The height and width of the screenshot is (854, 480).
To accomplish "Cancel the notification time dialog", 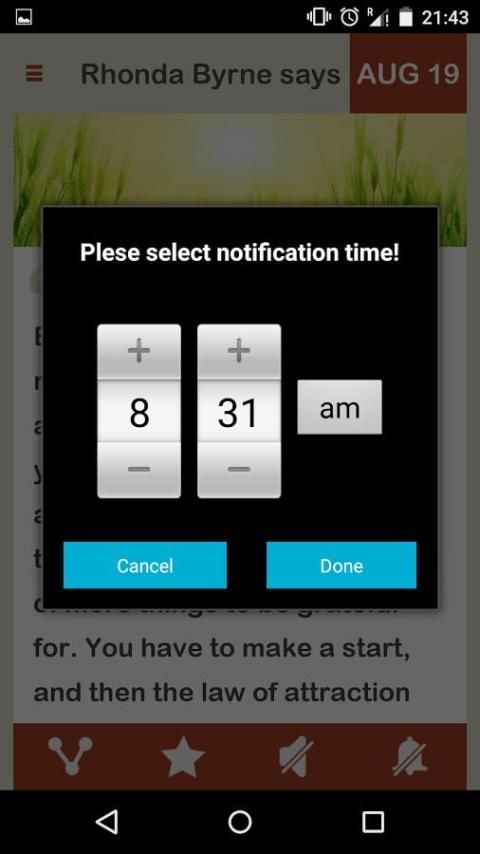I will pyautogui.click(x=145, y=565).
